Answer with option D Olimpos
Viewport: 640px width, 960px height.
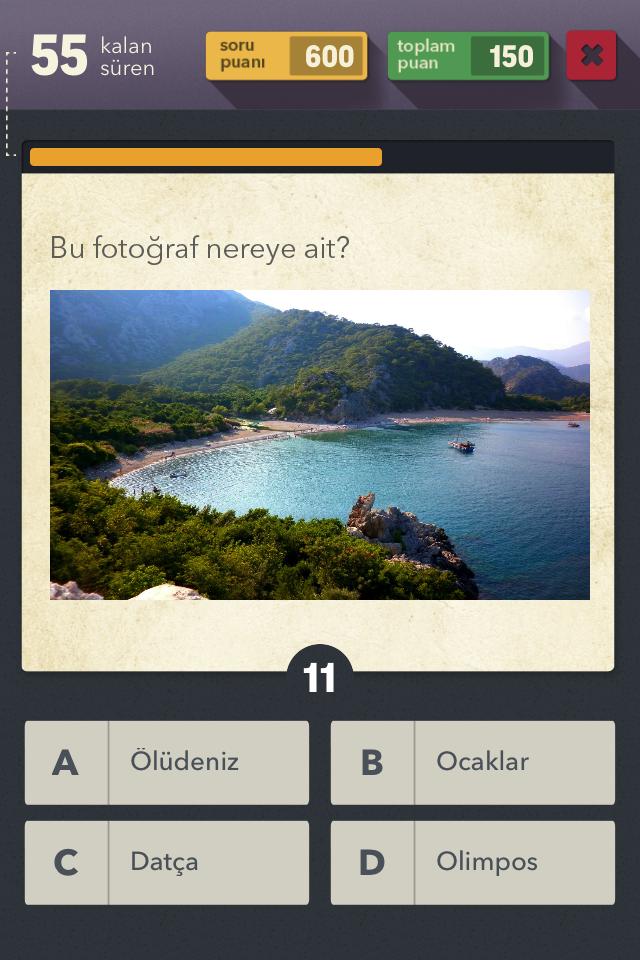pyautogui.click(x=473, y=862)
